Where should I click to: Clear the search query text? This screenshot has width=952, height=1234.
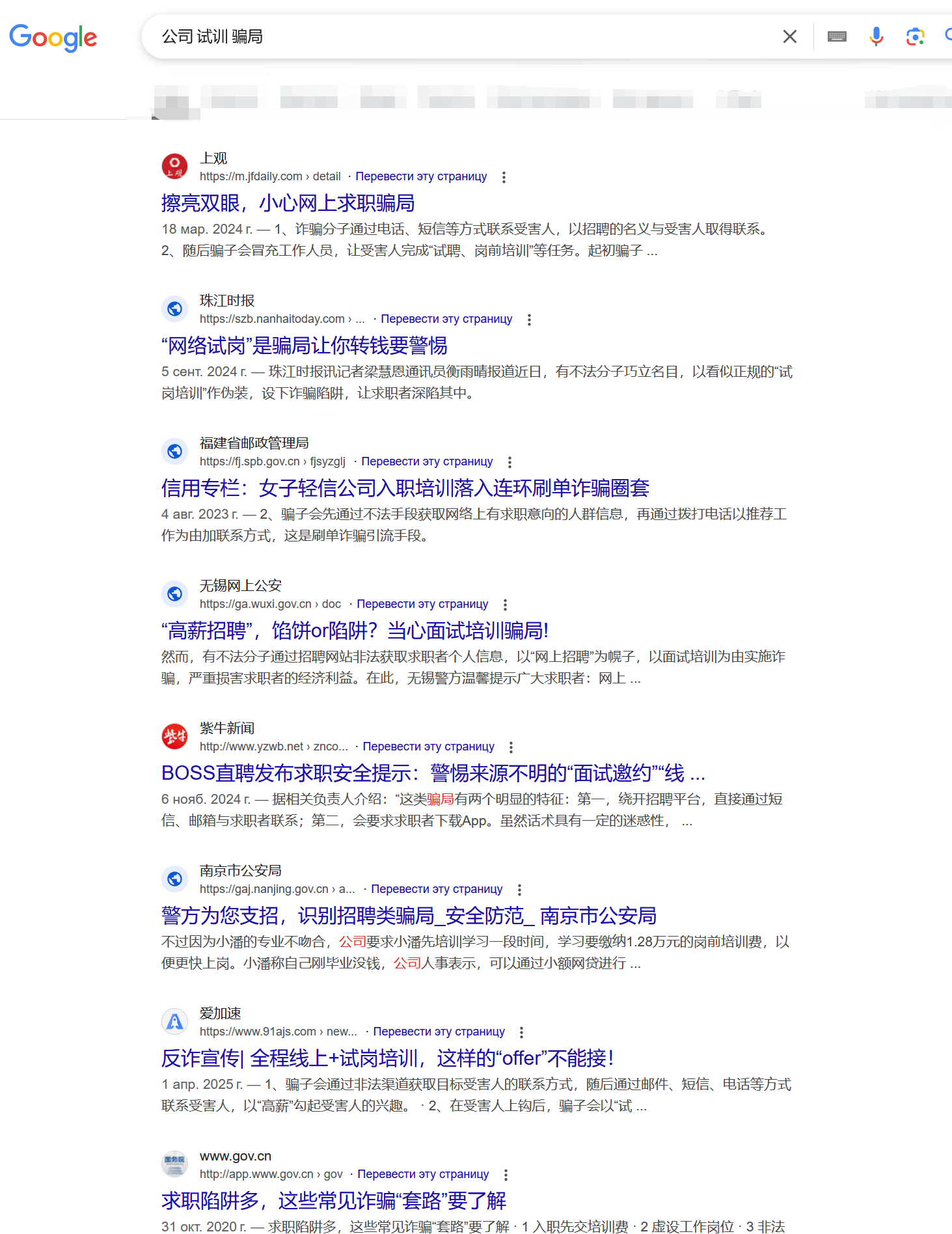tap(789, 36)
